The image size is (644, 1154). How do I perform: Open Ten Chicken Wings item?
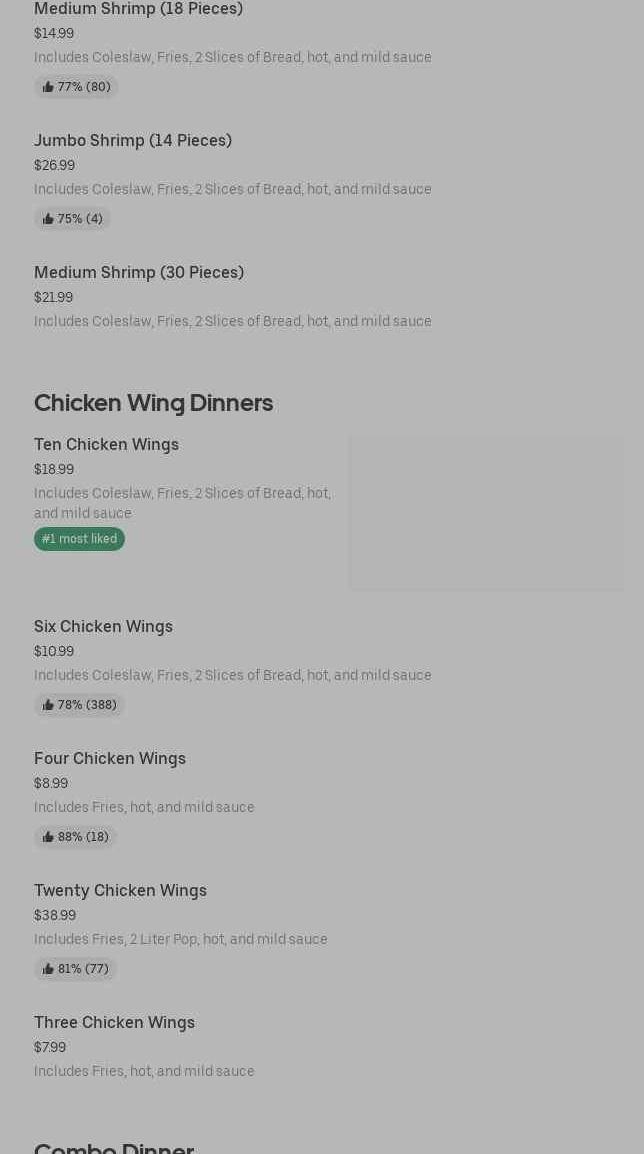107,445
